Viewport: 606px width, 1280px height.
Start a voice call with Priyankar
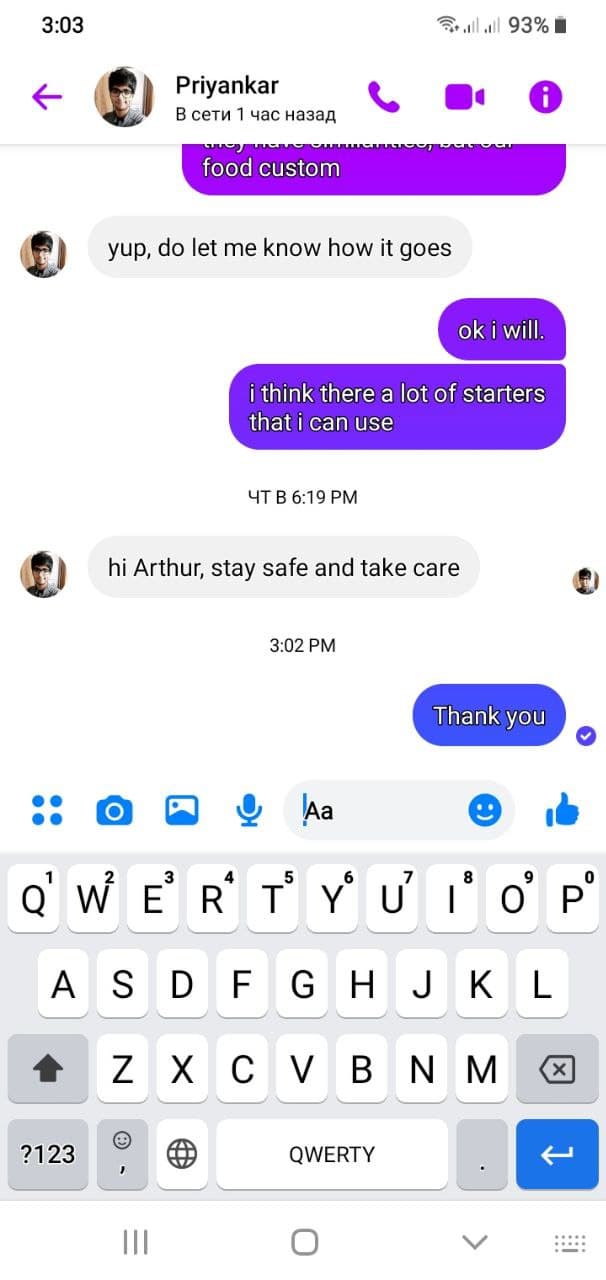(383, 97)
